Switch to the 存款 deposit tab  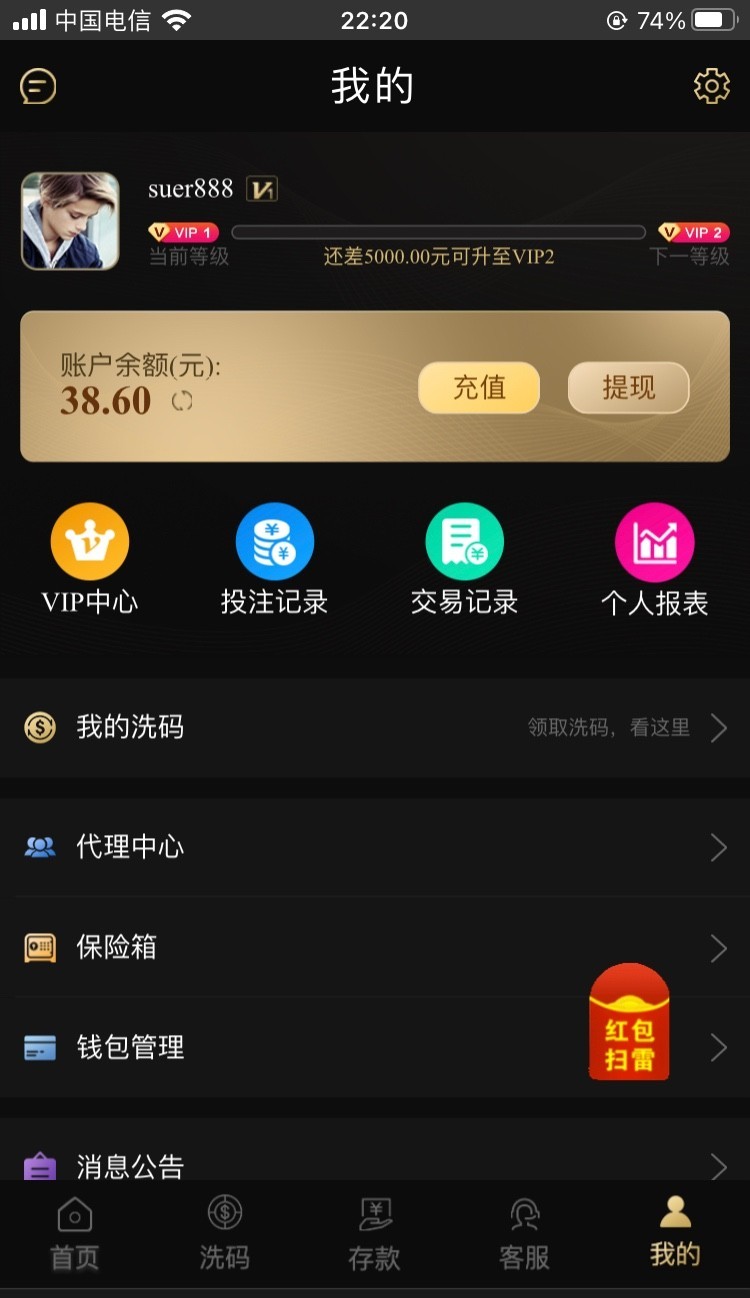click(x=374, y=1234)
